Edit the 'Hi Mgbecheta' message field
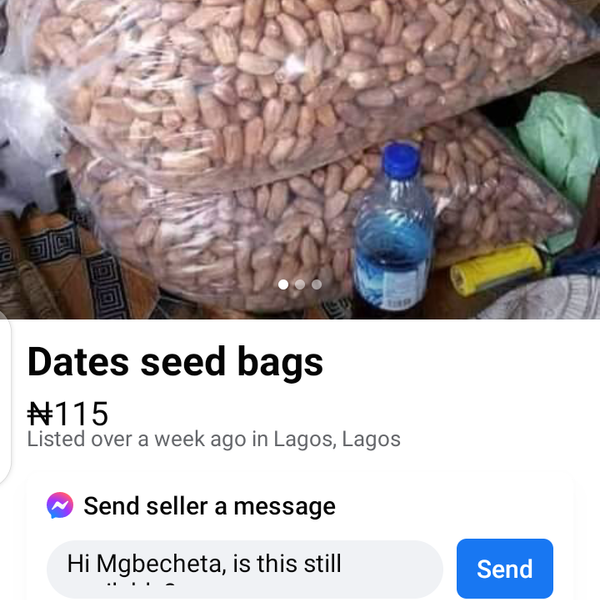This screenshot has width=600, height=600. 244,568
